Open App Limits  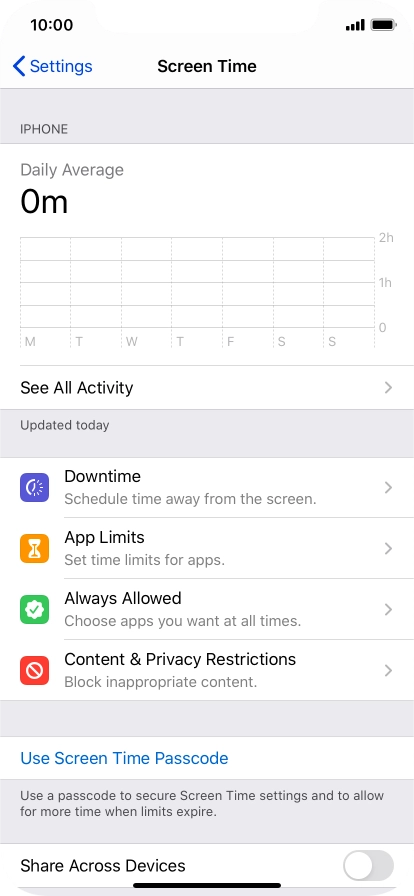coord(207,549)
